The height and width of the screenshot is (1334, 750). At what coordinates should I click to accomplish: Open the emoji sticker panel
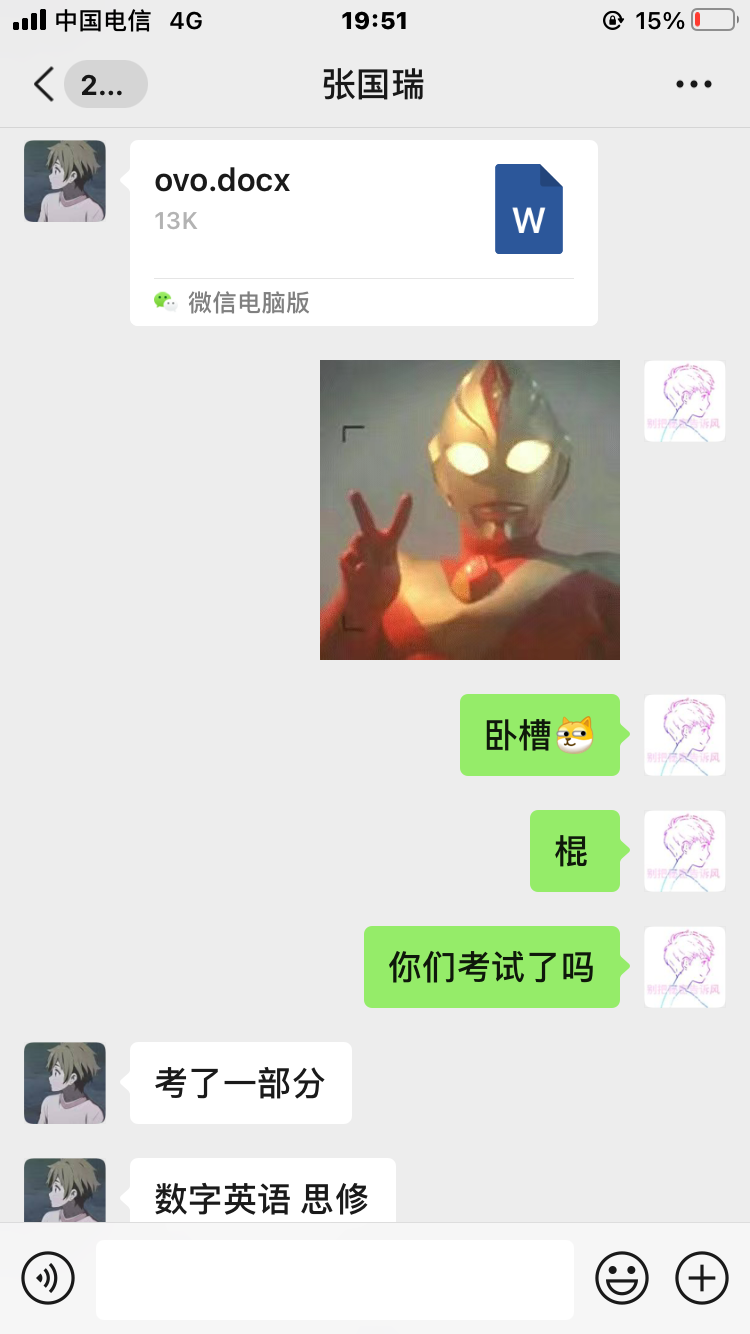[622, 1278]
